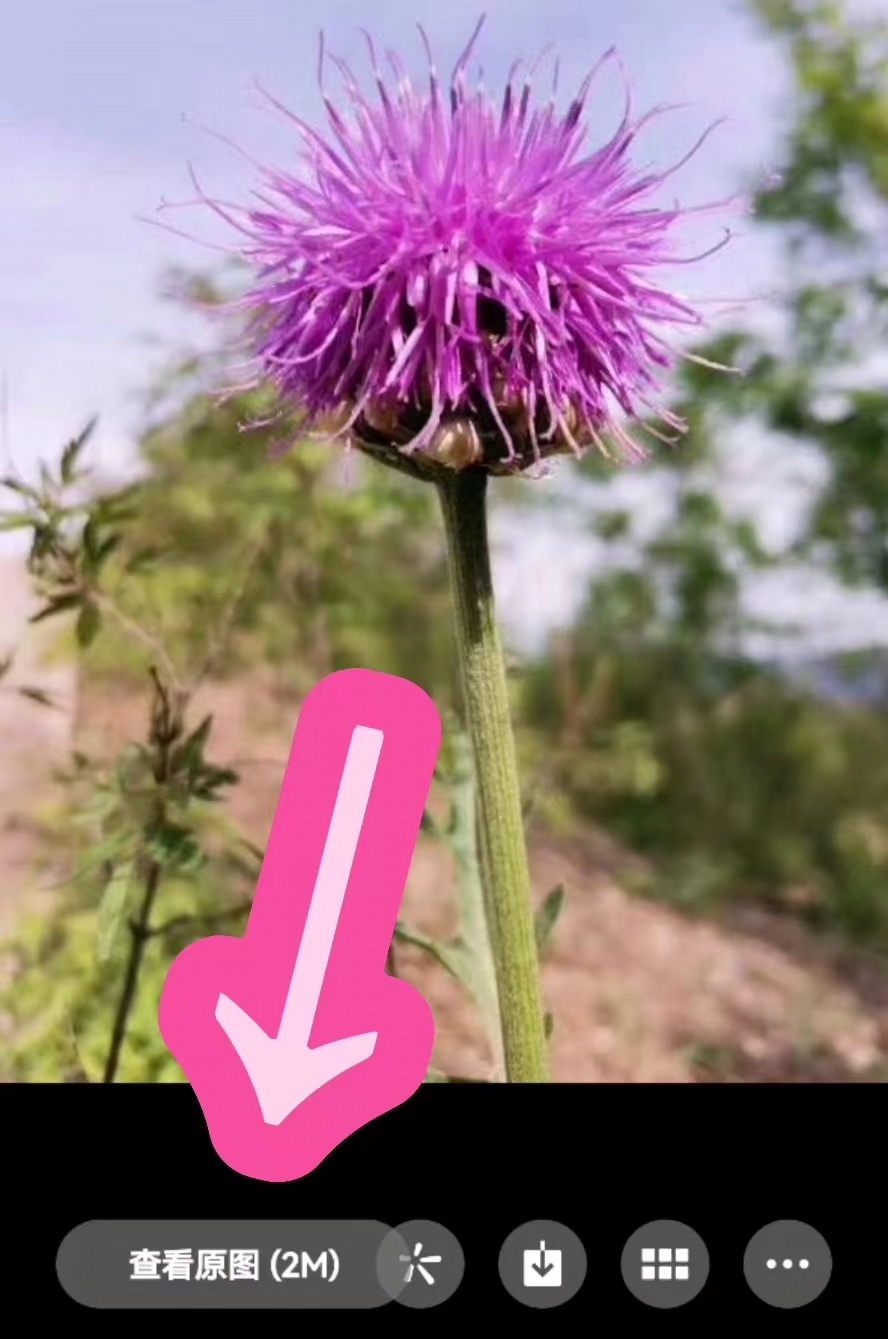Screen dimensions: 888x1339
Task: Tap 查看原图 (2M) to view the original image
Action: (x=232, y=1265)
